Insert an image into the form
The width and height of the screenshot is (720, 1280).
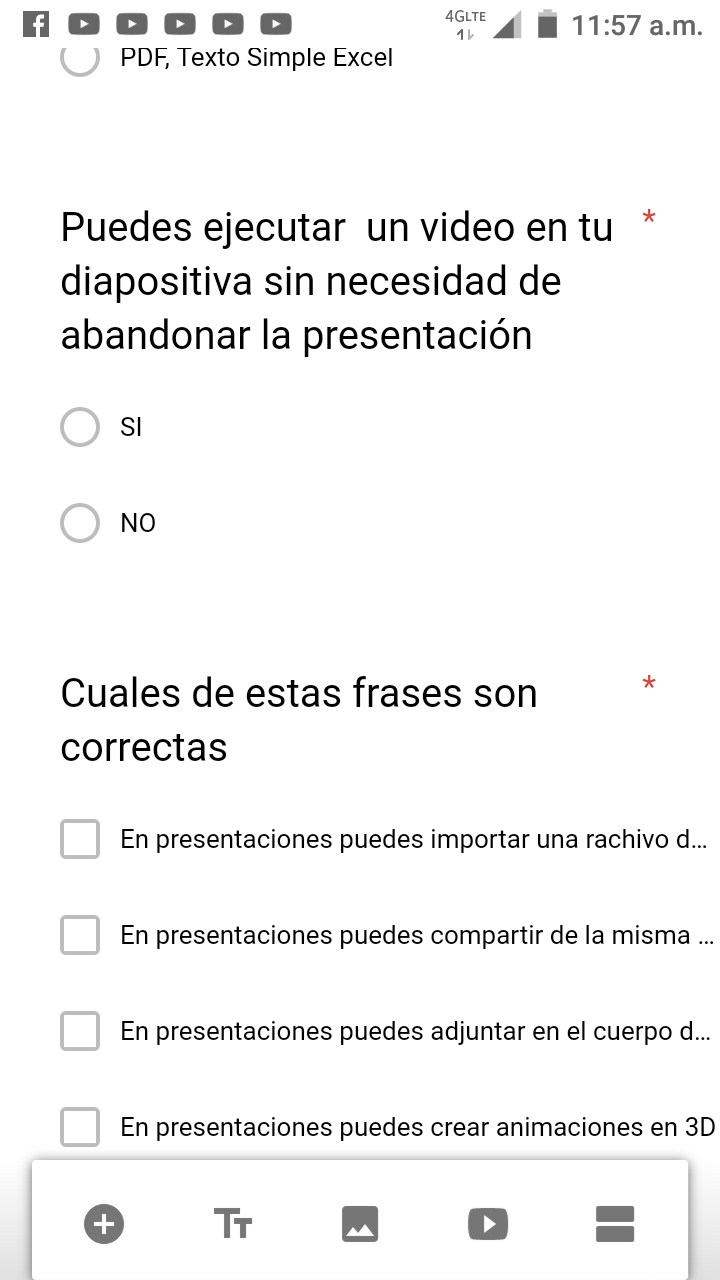click(360, 1224)
